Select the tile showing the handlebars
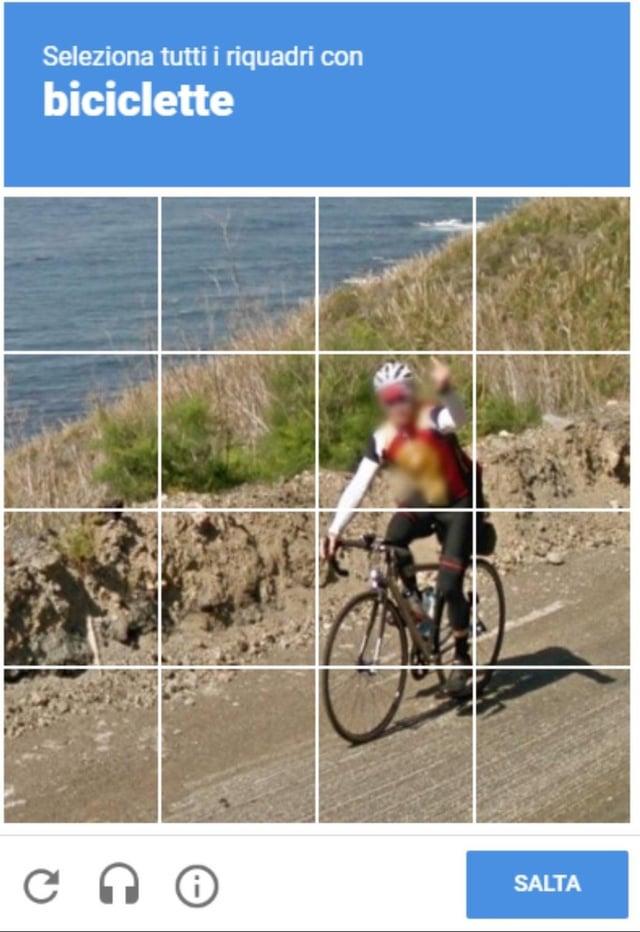This screenshot has height=932, width=640. click(396, 588)
